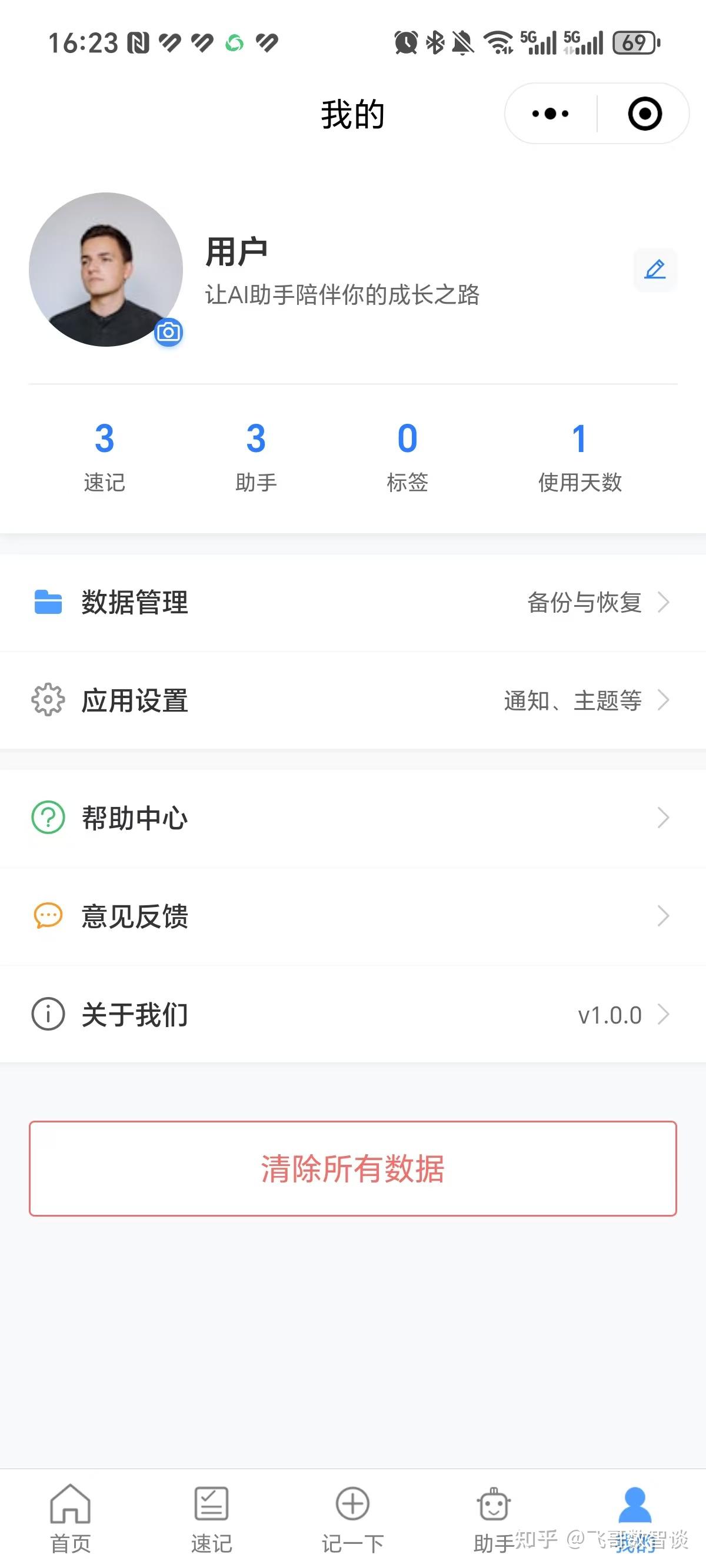
Task: Select the 助手 robot icon in bottom navigation
Action: [493, 1503]
